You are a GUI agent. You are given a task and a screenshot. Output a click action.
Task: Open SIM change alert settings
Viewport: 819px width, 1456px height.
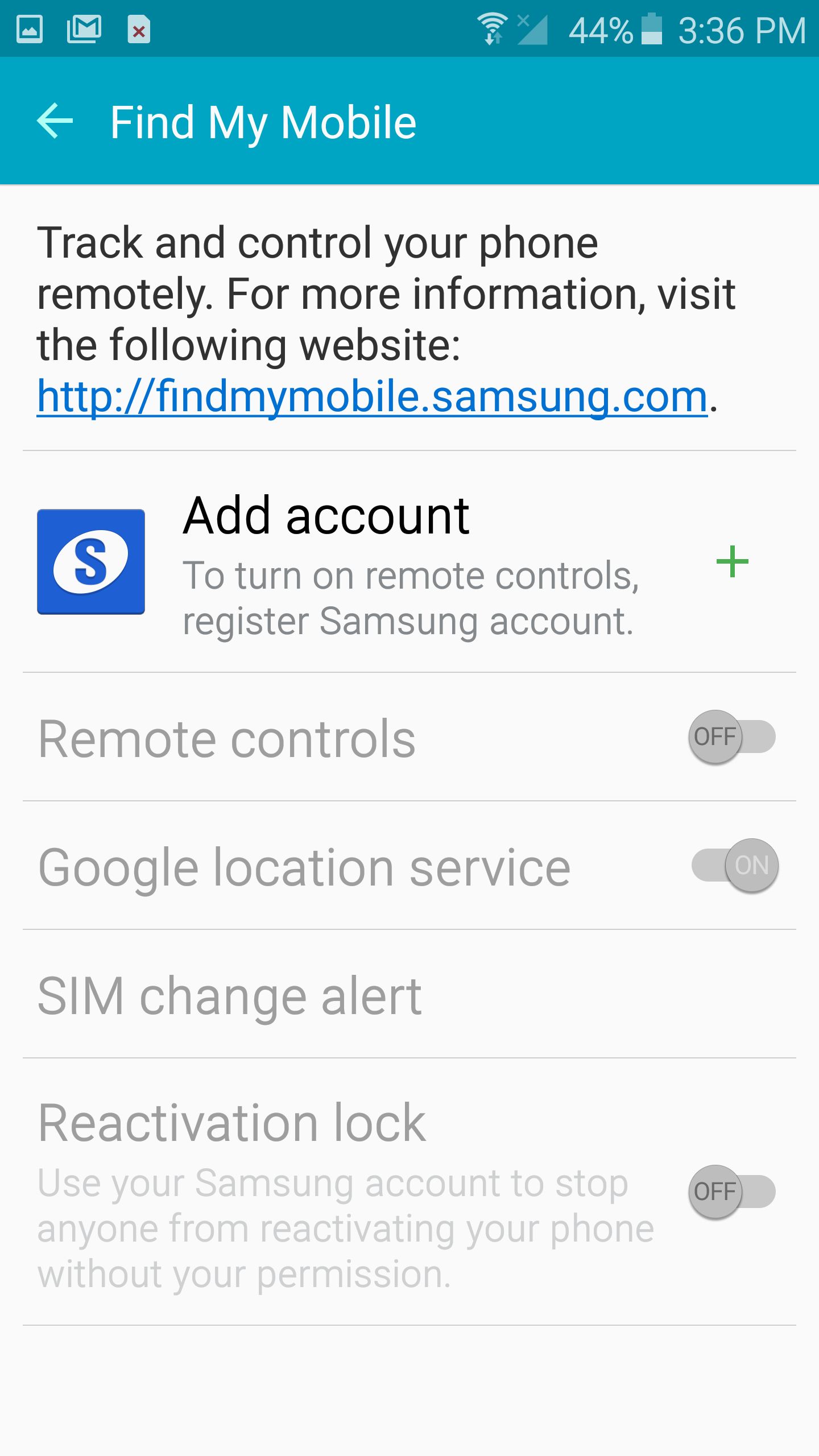pyautogui.click(x=230, y=995)
